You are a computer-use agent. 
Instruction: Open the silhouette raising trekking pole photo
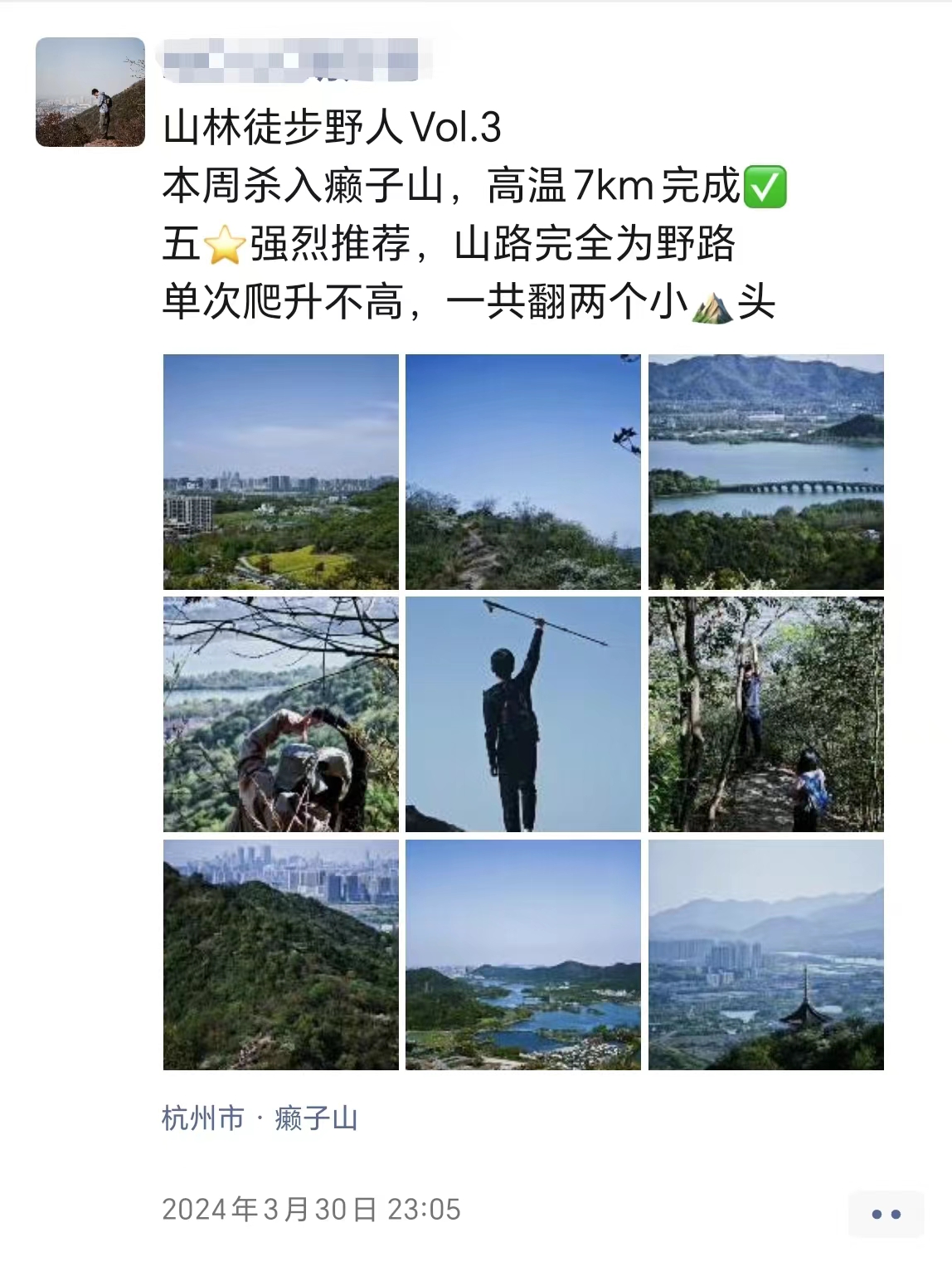coord(522,714)
